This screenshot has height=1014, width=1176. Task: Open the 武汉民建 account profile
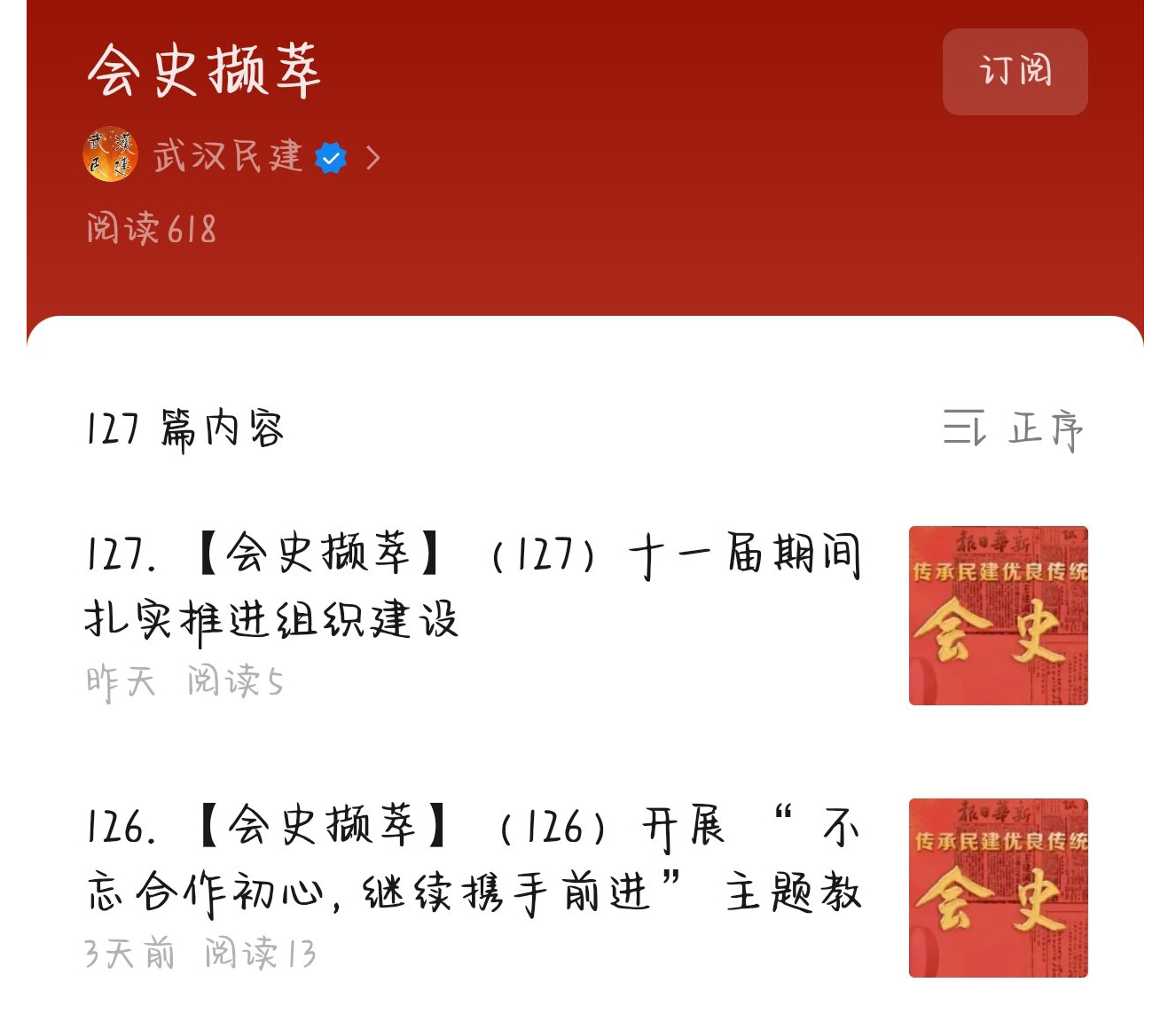click(229, 157)
